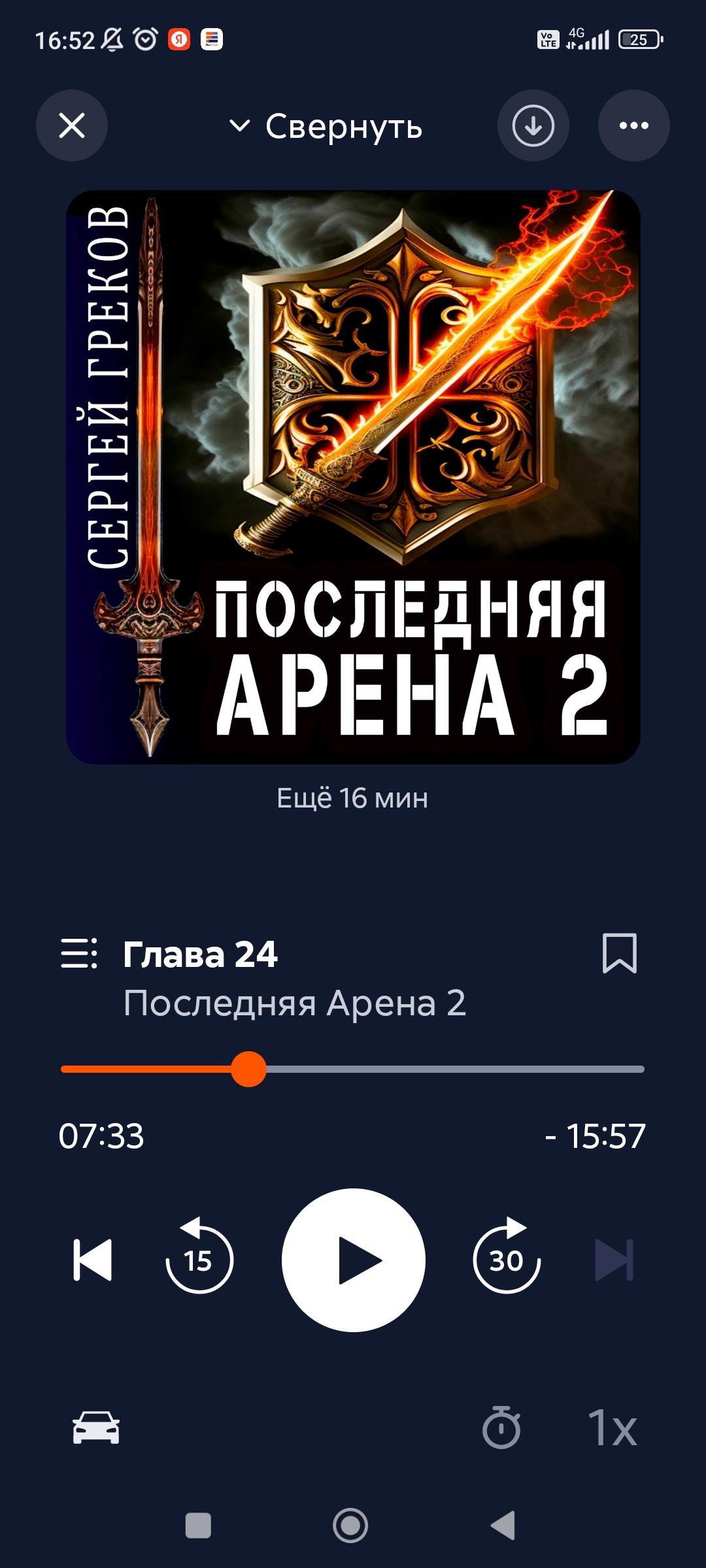Add a bookmark at this position
This screenshot has width=706, height=1568.
coord(618,953)
